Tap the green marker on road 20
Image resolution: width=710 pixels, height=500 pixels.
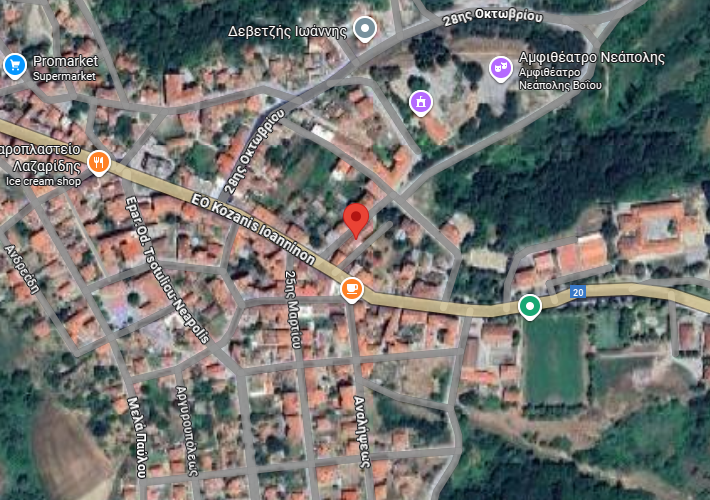click(x=529, y=306)
